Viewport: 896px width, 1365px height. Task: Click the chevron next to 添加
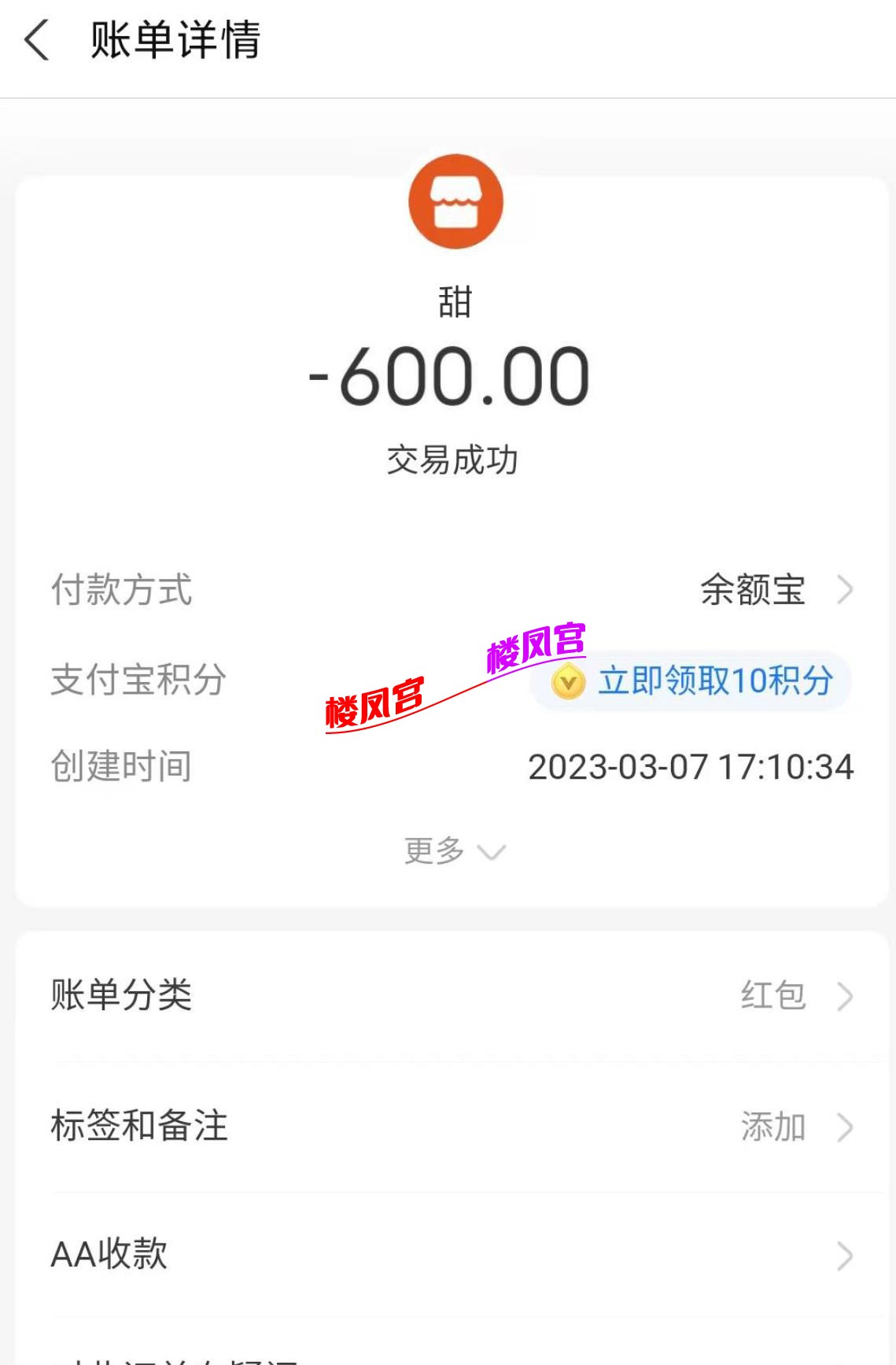coord(846,1127)
